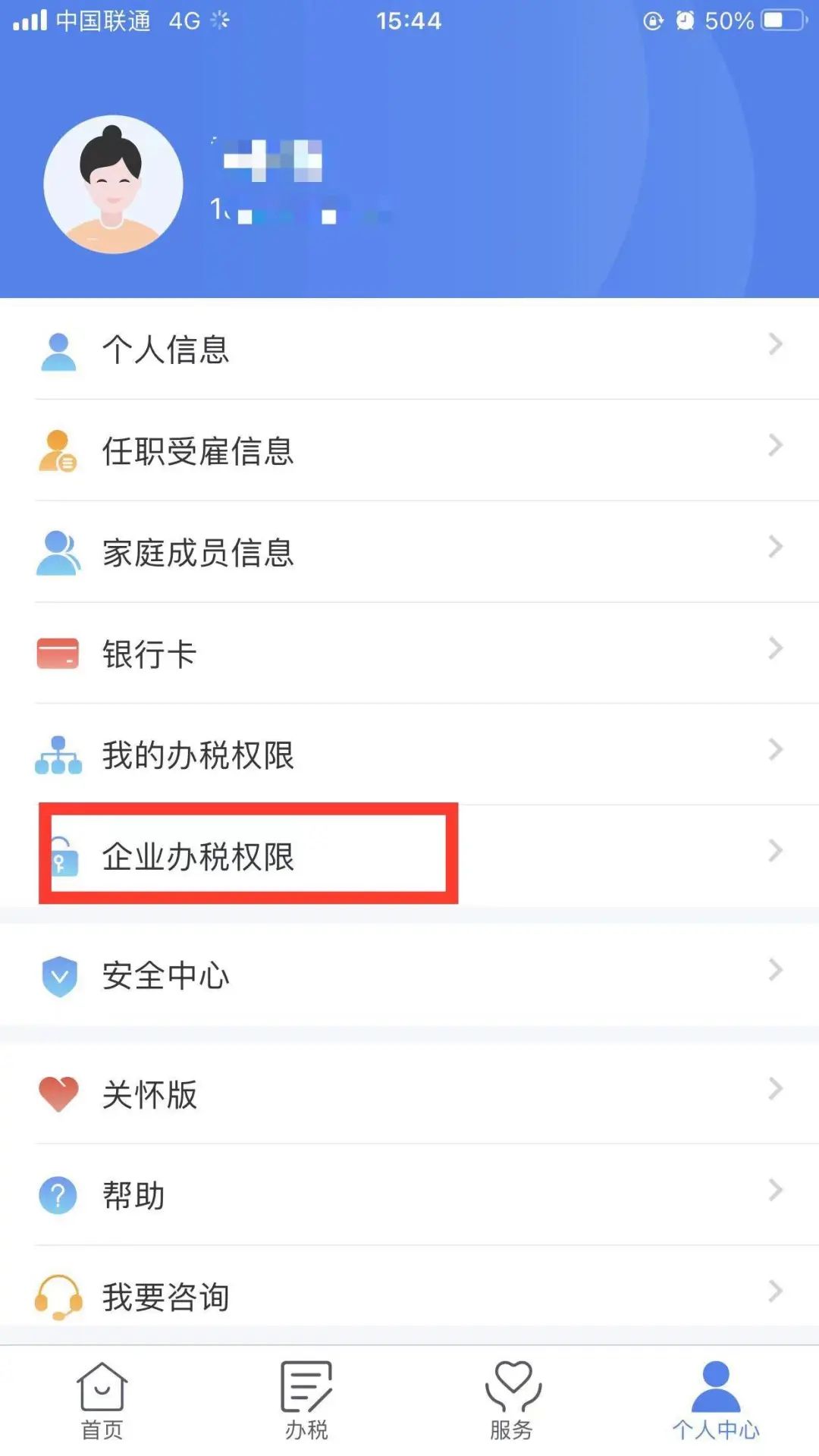Image resolution: width=819 pixels, height=1456 pixels.
Task: Open 我的办税权限
Action: tap(409, 755)
